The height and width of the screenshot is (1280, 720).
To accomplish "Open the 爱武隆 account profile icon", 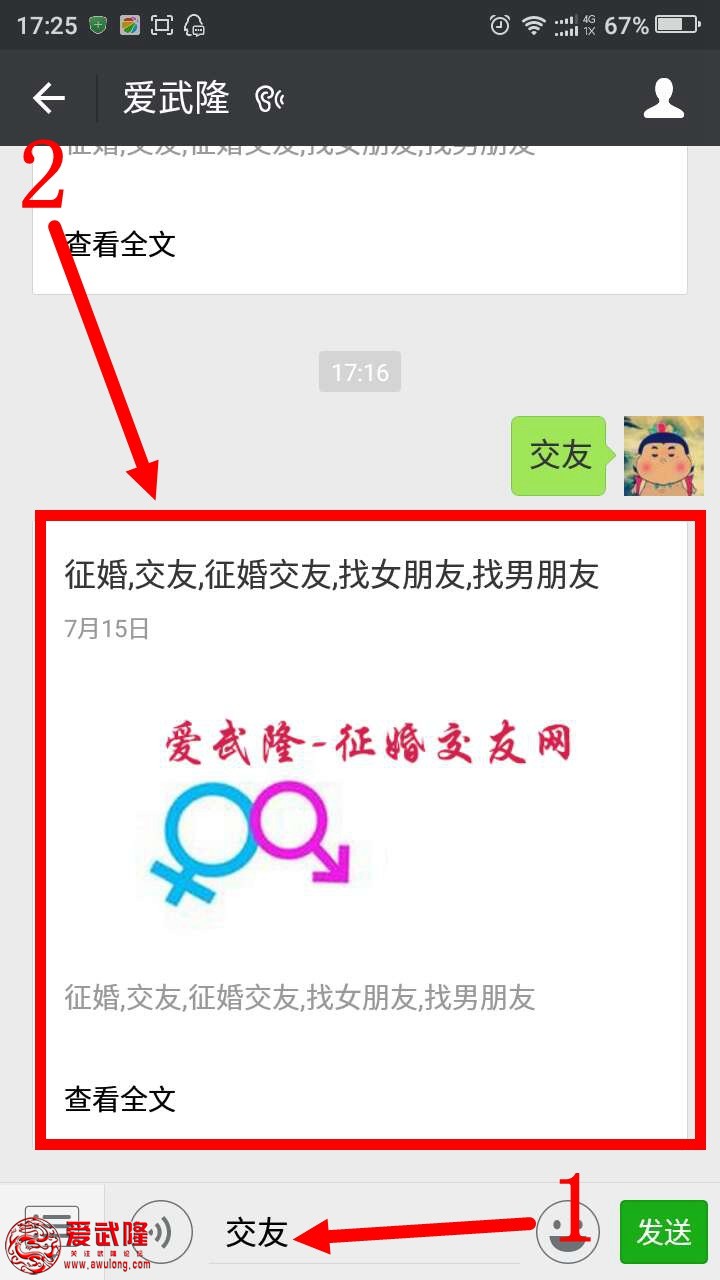I will [x=663, y=98].
